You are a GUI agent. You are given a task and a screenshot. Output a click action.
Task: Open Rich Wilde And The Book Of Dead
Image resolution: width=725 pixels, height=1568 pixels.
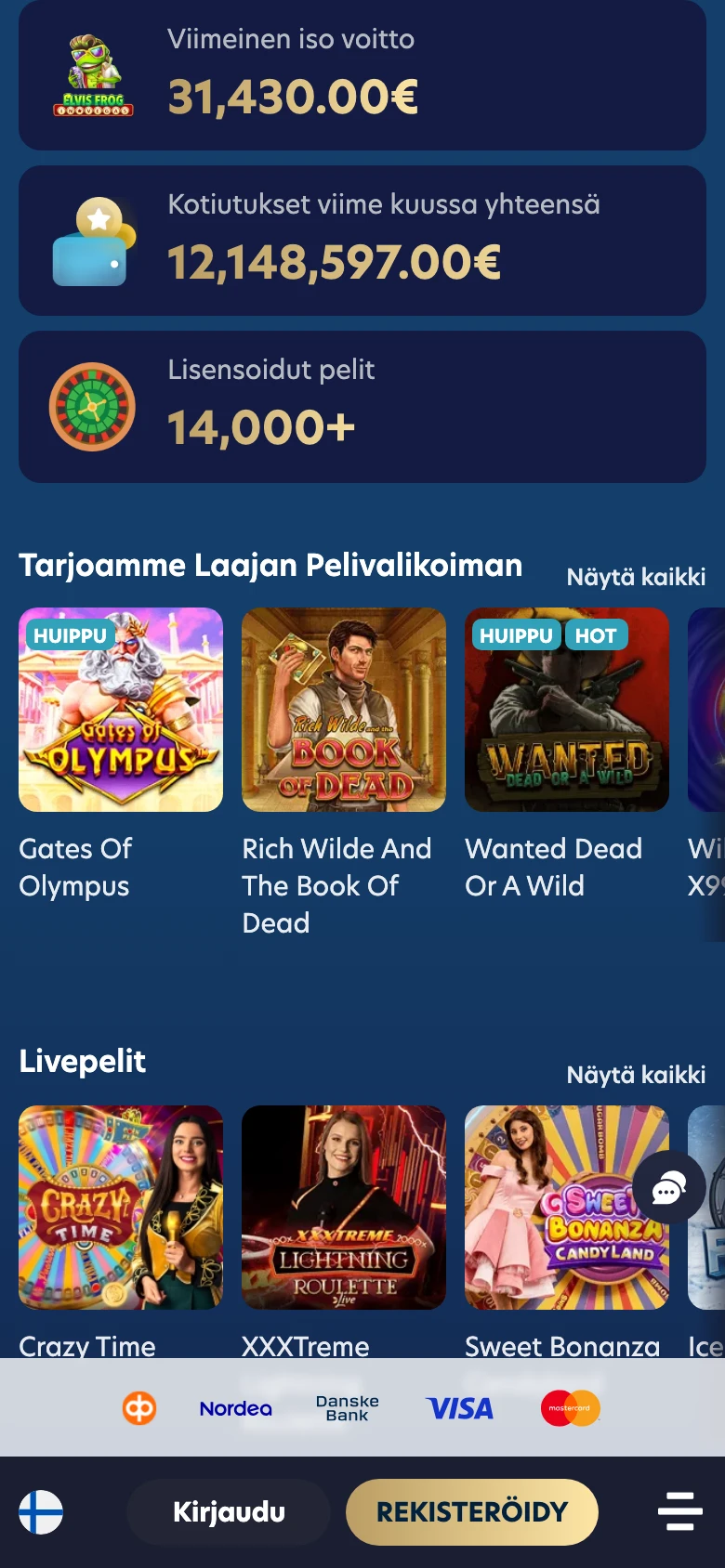[x=344, y=710]
